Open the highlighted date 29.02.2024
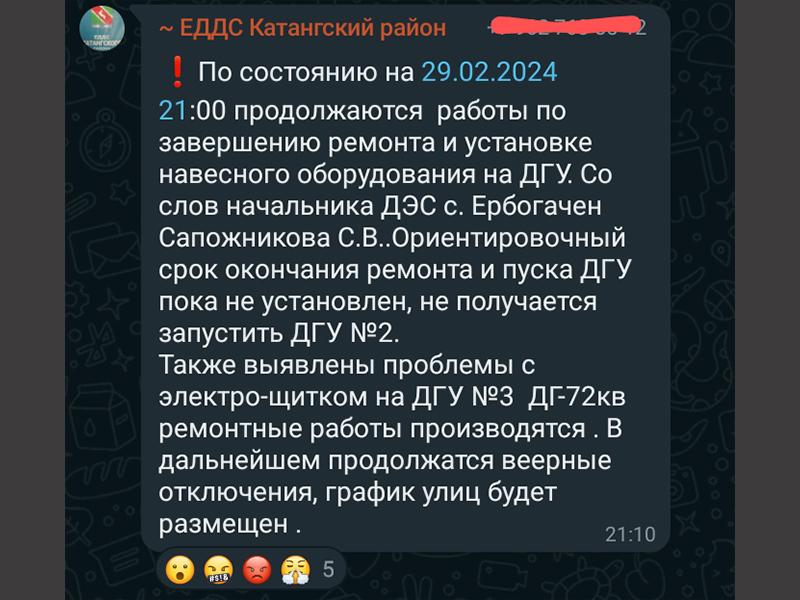Screen dimensions: 800x600 coord(489,72)
